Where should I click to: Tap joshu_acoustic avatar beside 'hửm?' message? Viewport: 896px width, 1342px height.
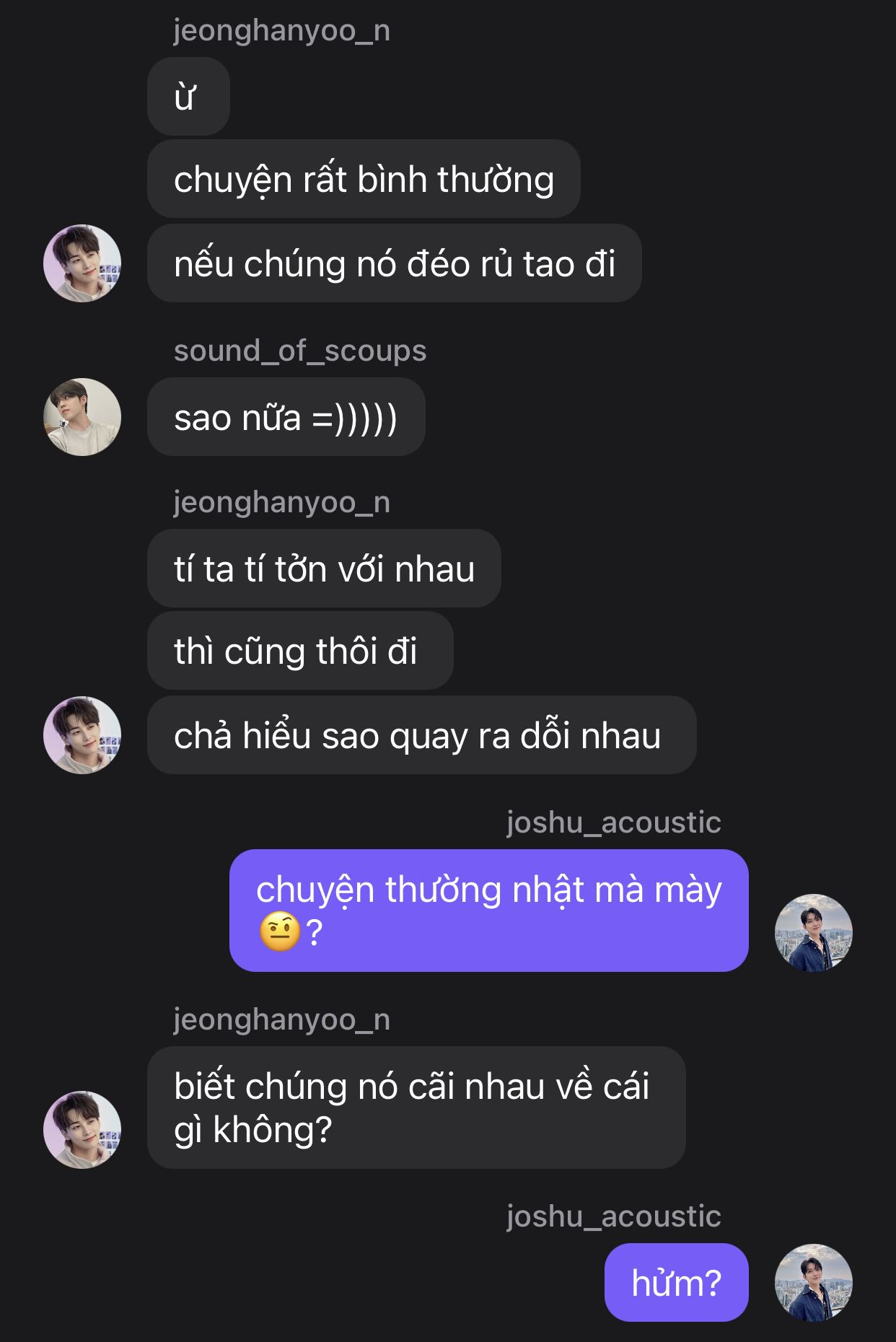coord(813,1283)
